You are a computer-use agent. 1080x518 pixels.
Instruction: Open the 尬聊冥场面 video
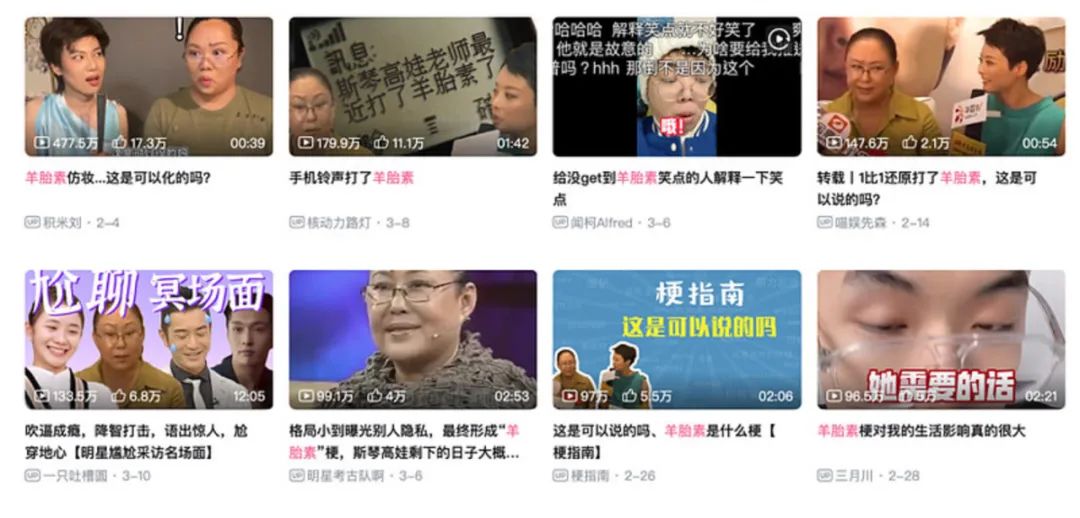tap(148, 339)
